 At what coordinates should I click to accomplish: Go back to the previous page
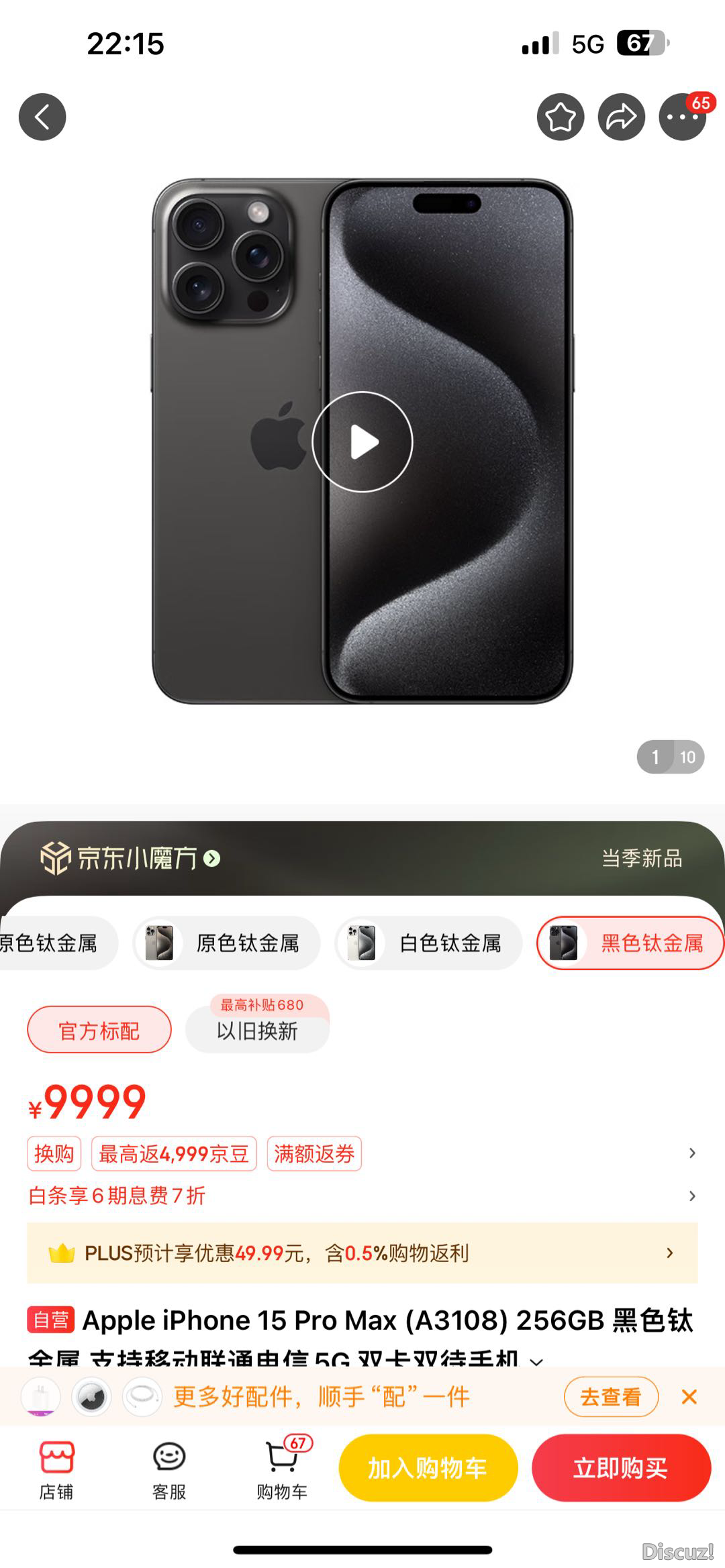[x=42, y=117]
